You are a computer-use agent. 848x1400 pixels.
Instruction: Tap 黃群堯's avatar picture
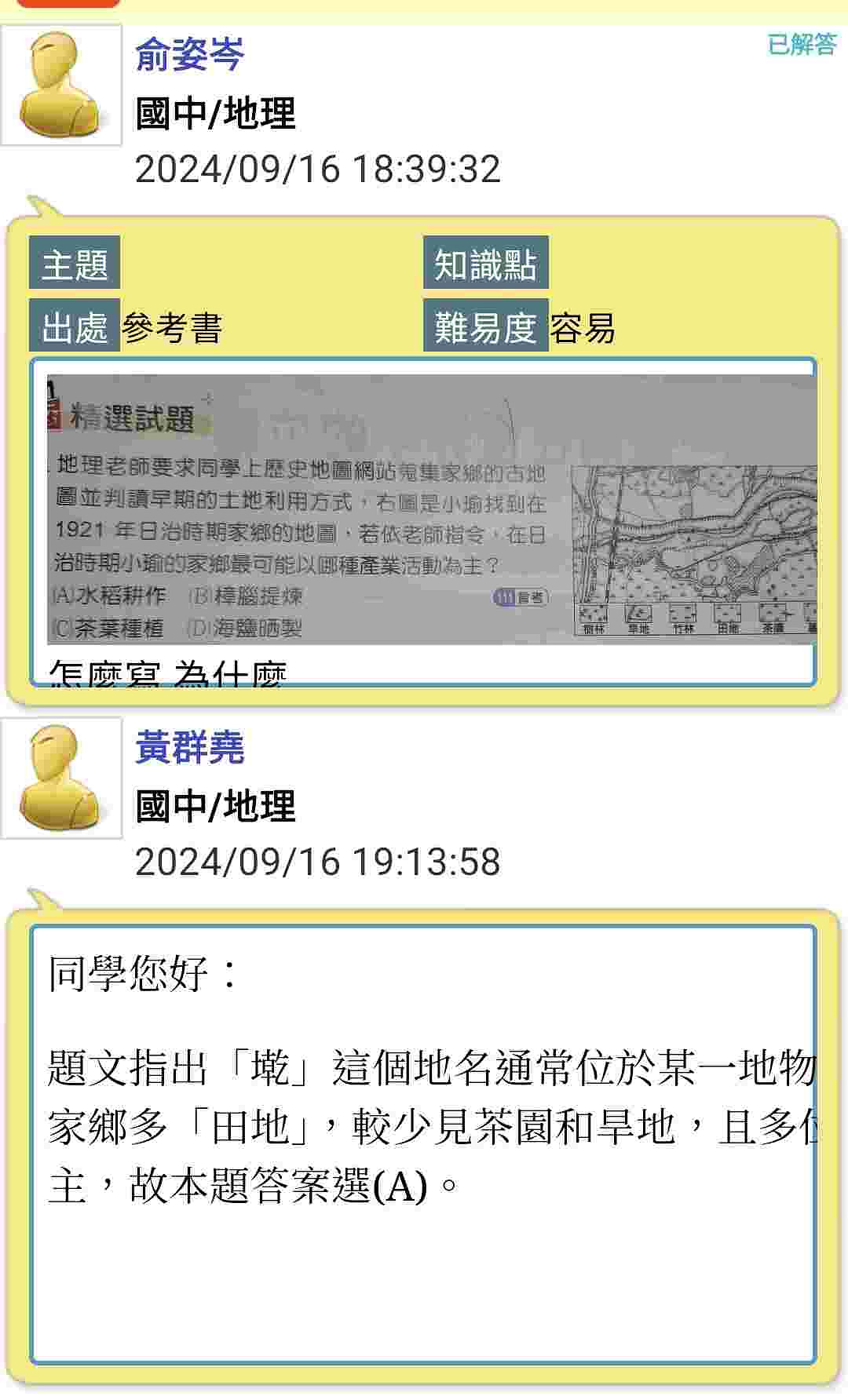click(61, 778)
